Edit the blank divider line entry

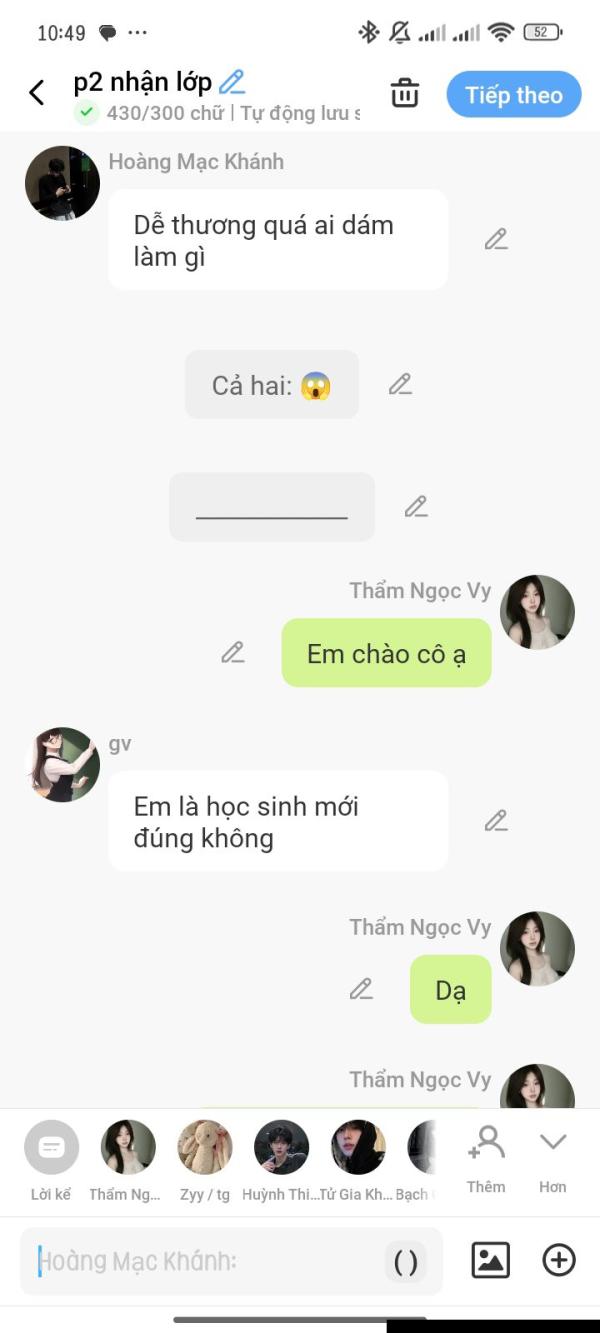pyautogui.click(x=416, y=507)
